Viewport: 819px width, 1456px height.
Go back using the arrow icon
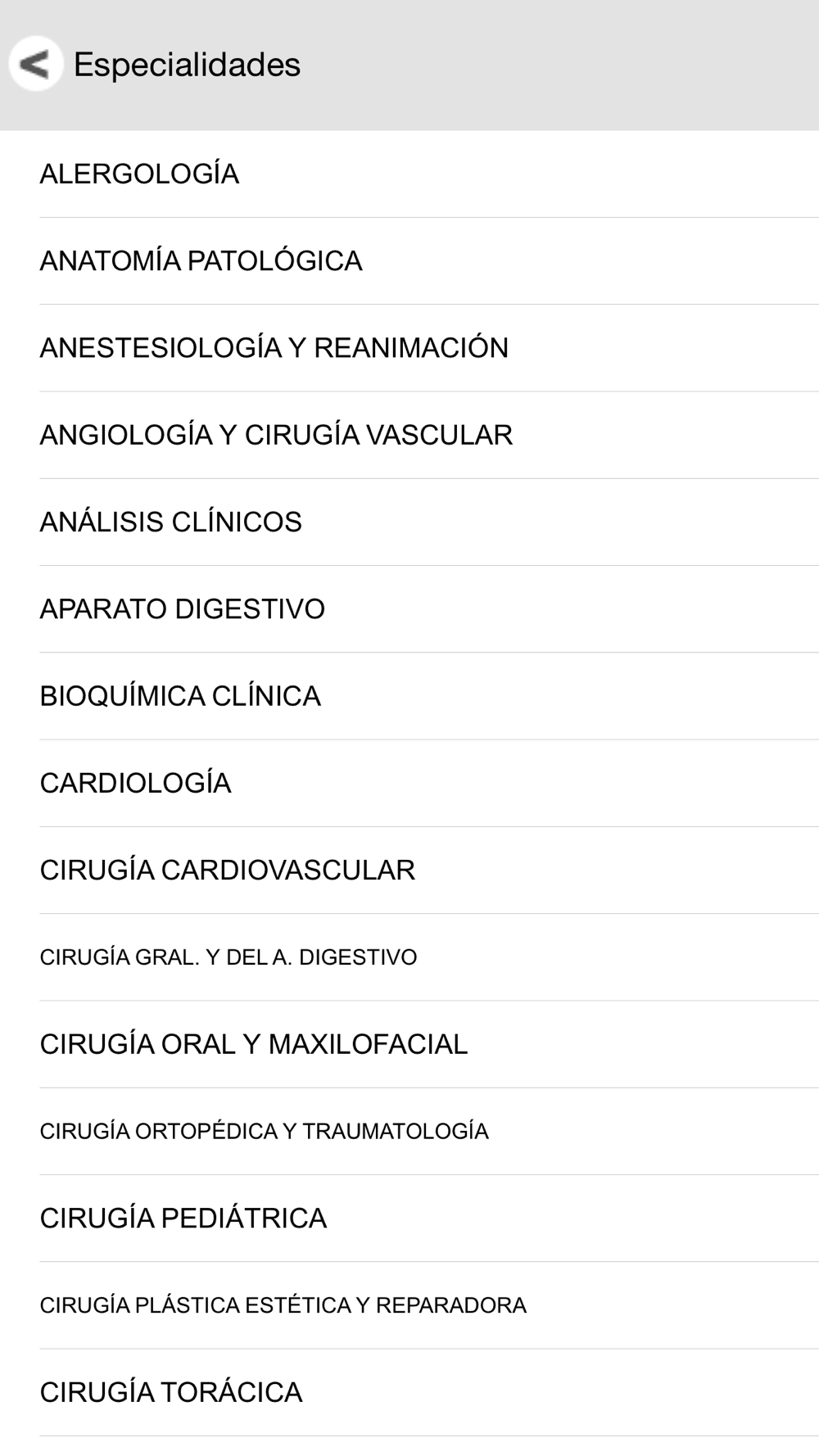tap(35, 64)
